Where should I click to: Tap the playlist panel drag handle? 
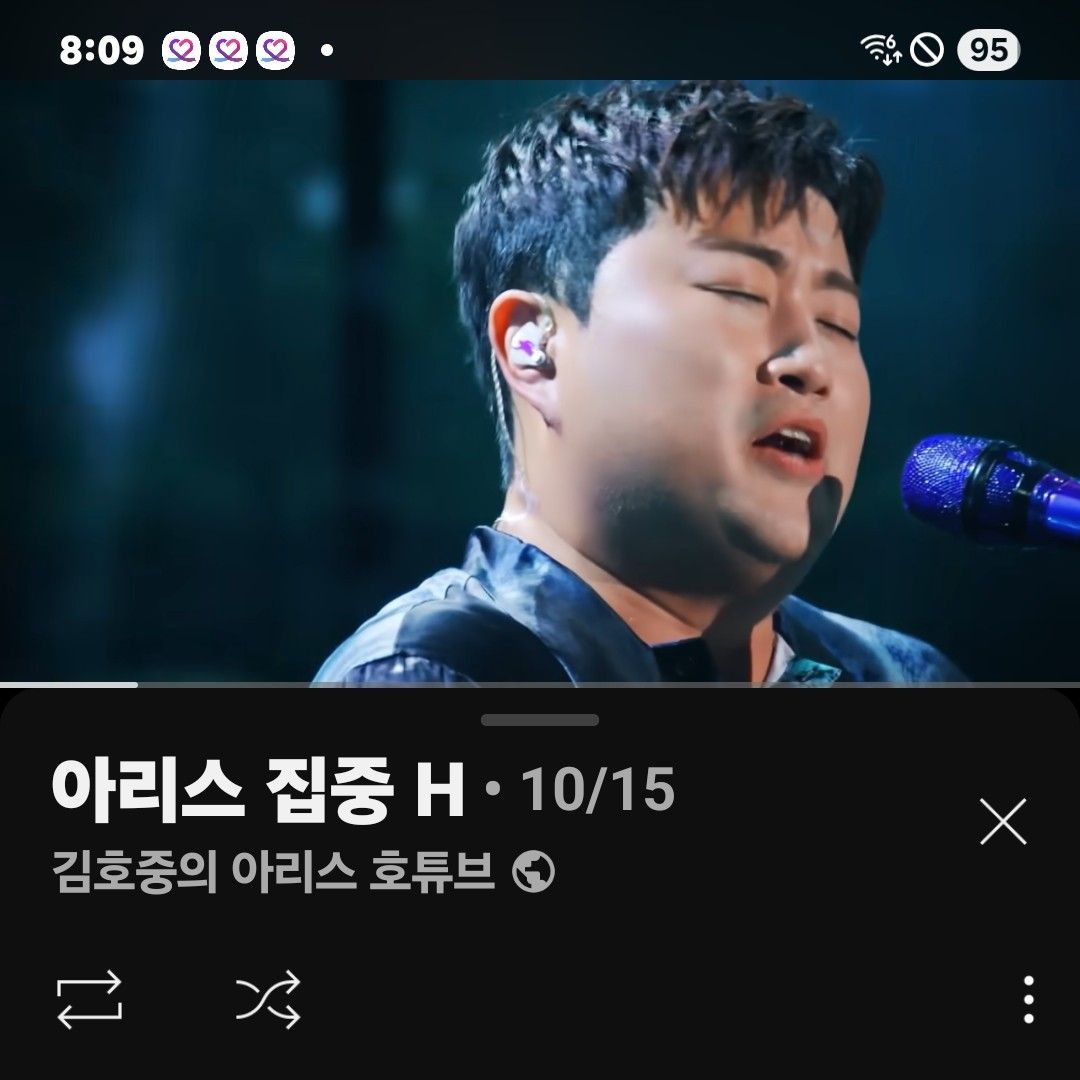(540, 720)
